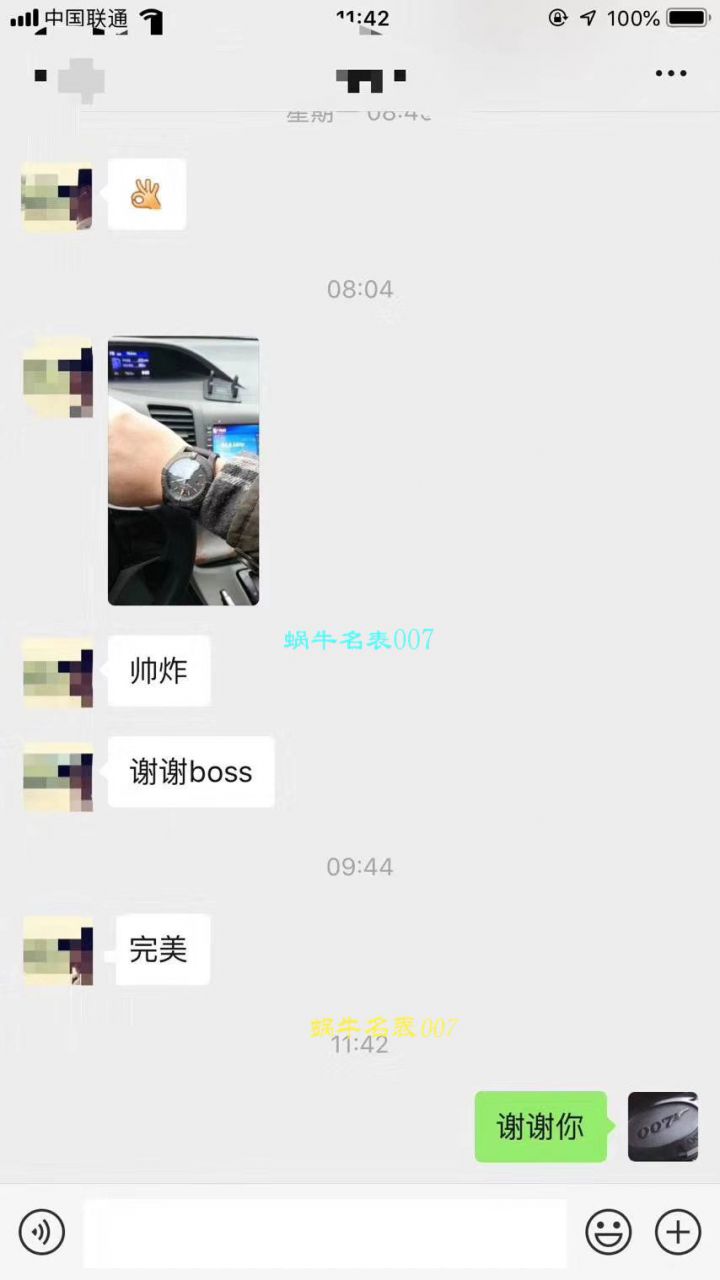Open the wristwatch photo in the chat
720x1280 pixels.
(x=183, y=471)
